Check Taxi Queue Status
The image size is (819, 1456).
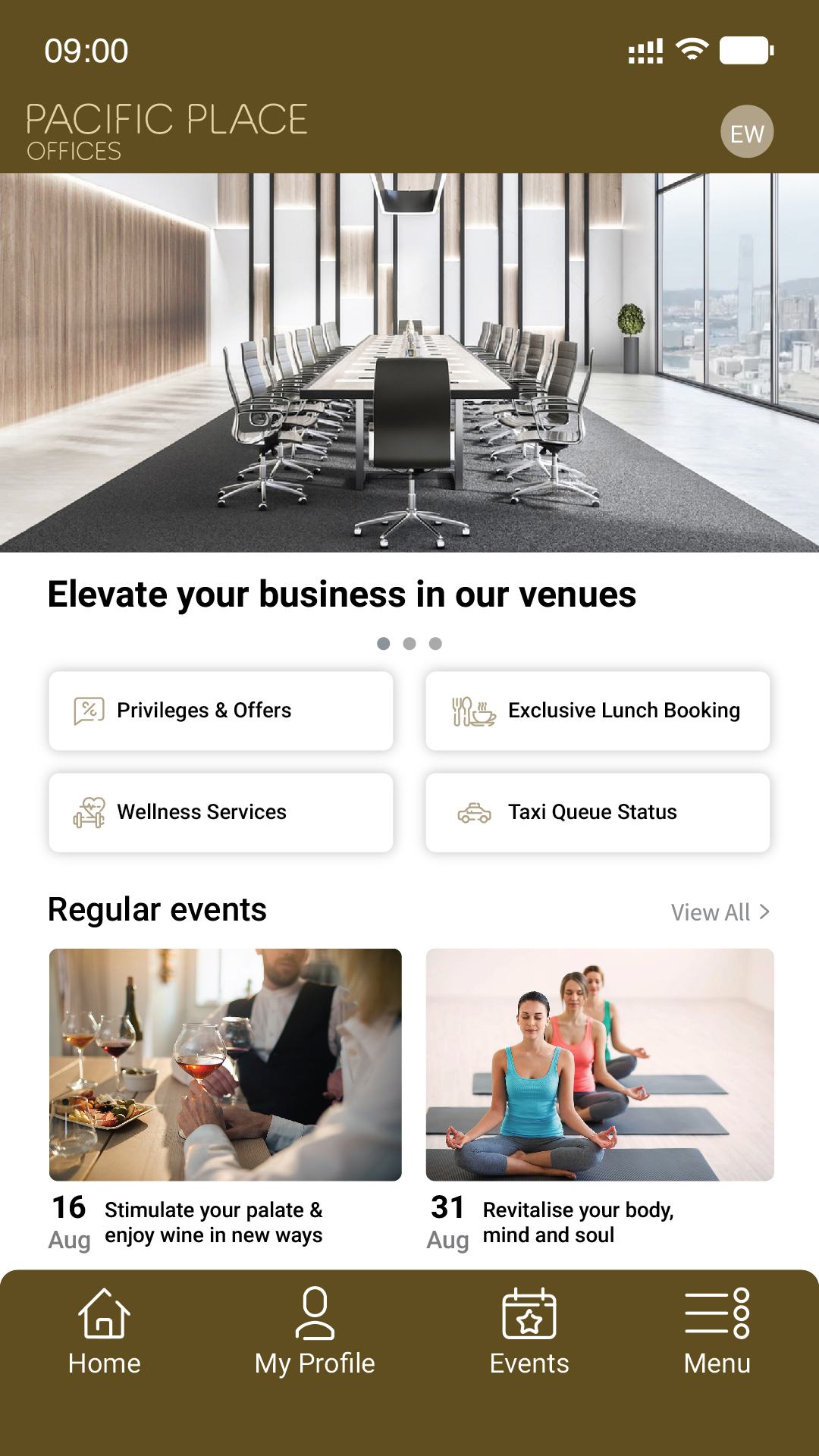pos(598,812)
